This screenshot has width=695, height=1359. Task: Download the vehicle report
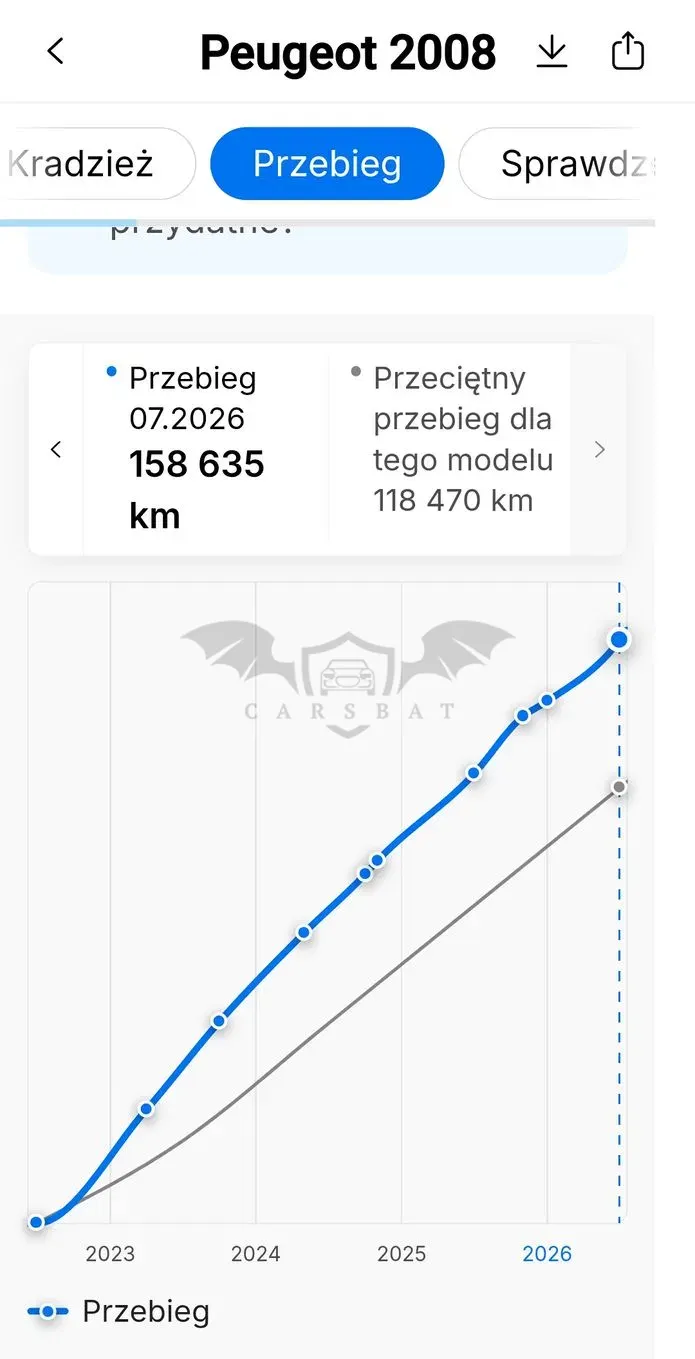pos(552,51)
